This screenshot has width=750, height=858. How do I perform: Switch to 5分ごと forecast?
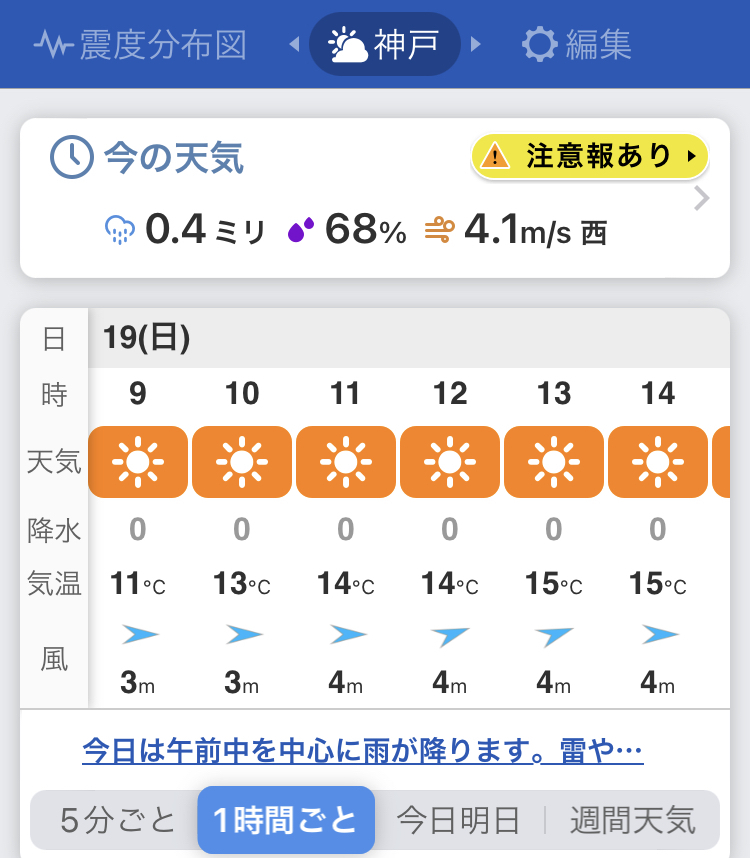click(117, 820)
